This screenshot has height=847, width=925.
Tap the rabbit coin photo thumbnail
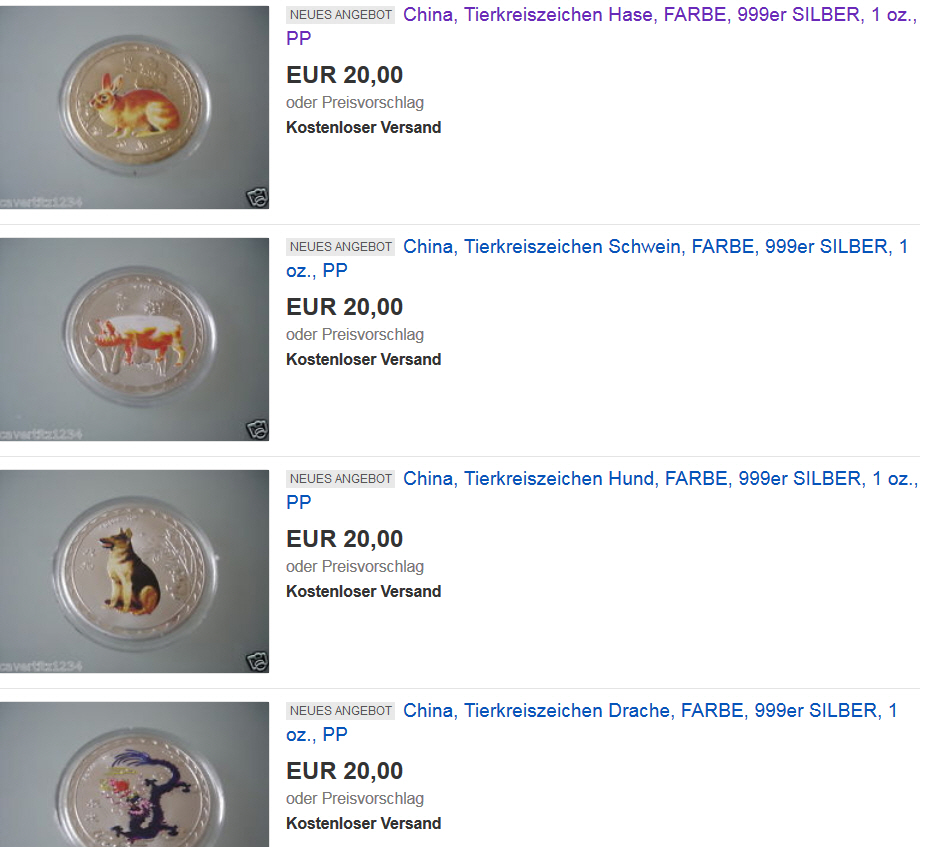pos(134,106)
